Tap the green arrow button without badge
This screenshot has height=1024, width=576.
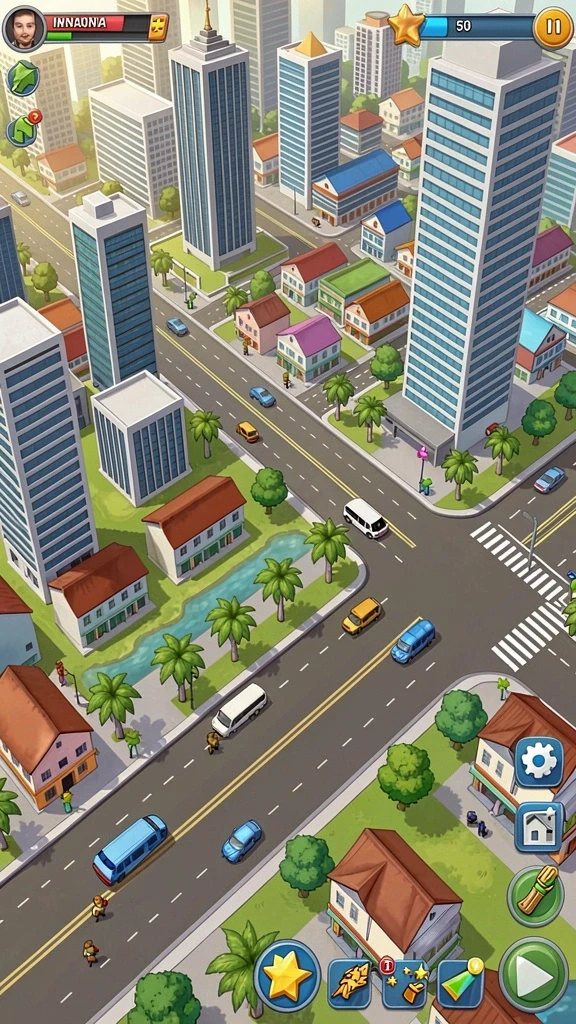click(x=24, y=78)
